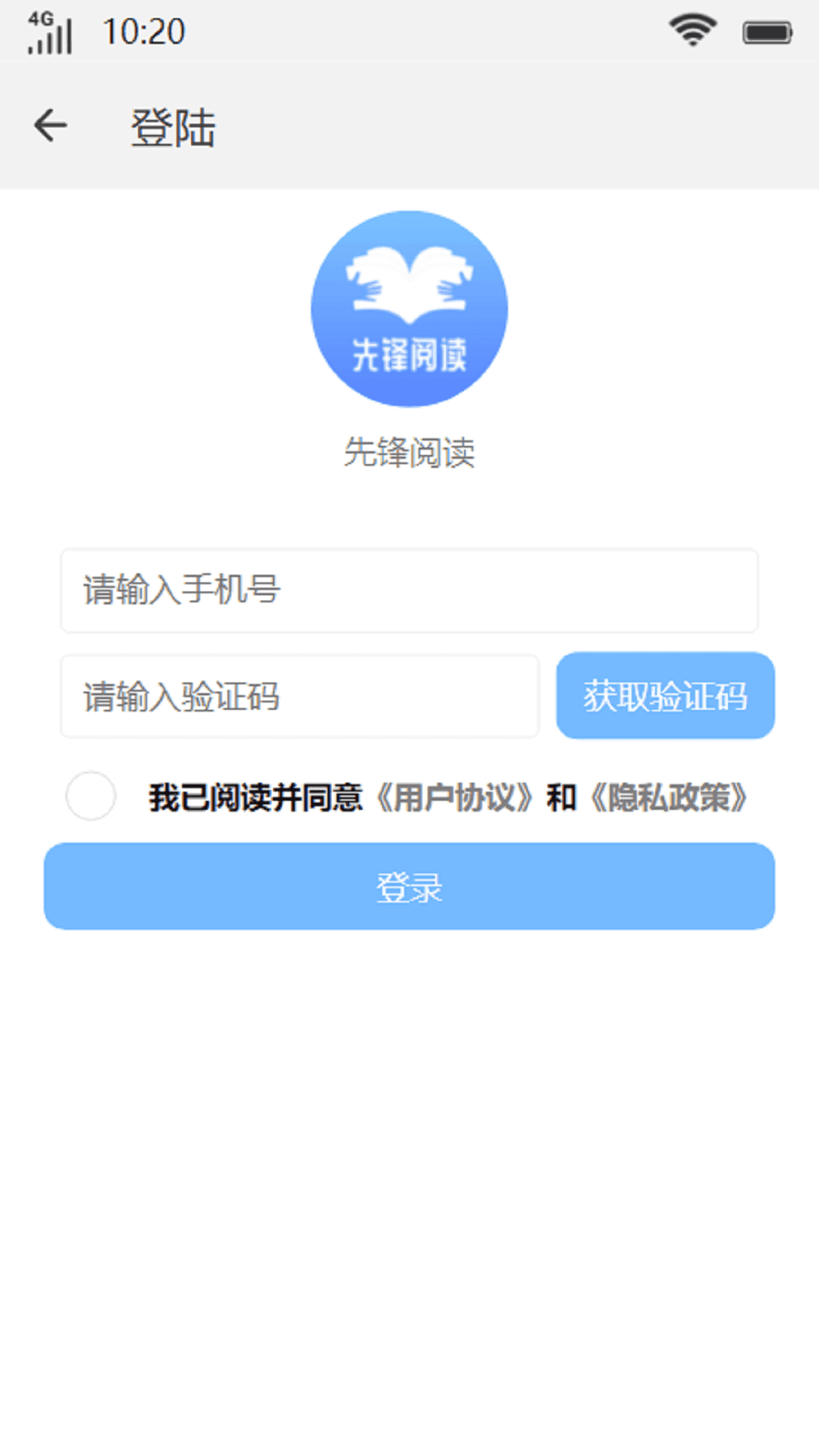The width and height of the screenshot is (819, 1456).
Task: Check the agreement consent circle
Action: pos(91,796)
